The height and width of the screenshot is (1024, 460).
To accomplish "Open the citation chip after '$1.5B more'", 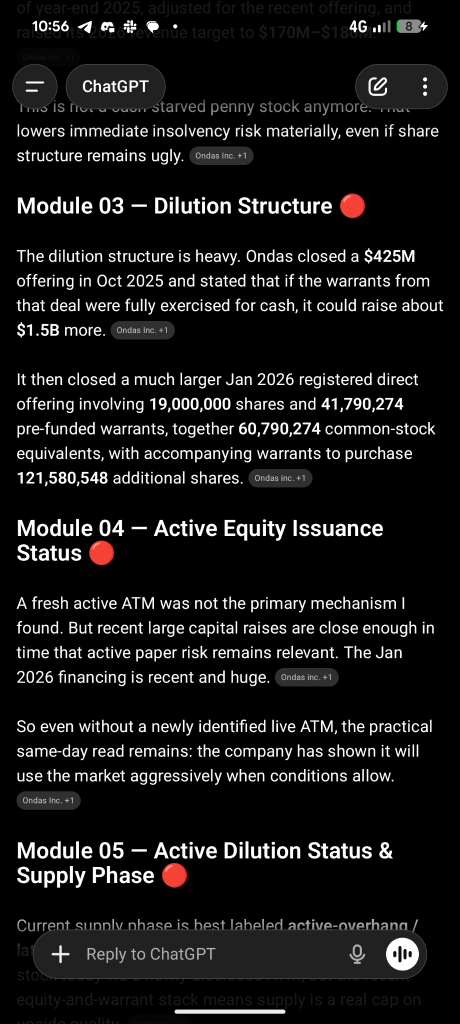I will pyautogui.click(x=142, y=330).
